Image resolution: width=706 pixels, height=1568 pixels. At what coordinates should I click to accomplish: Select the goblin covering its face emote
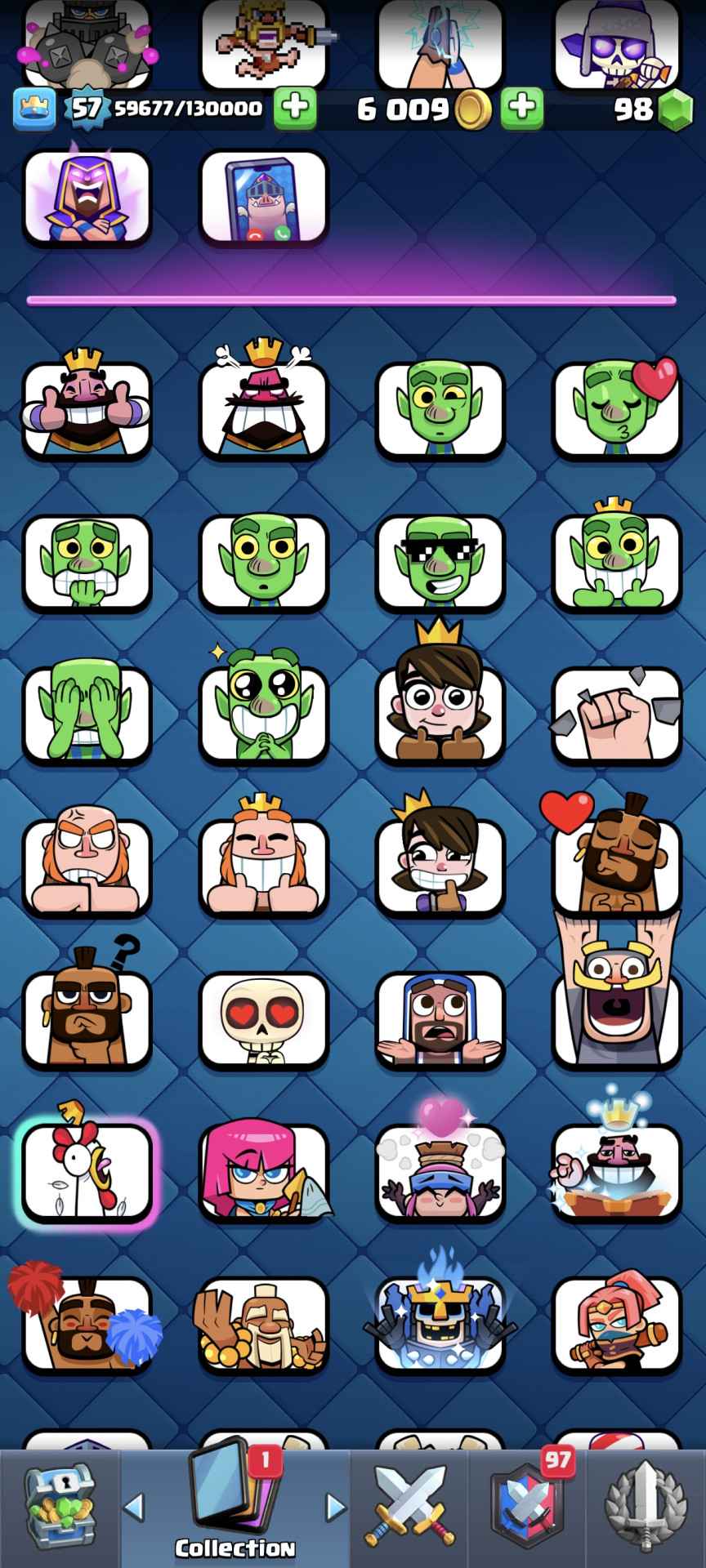pyautogui.click(x=87, y=715)
